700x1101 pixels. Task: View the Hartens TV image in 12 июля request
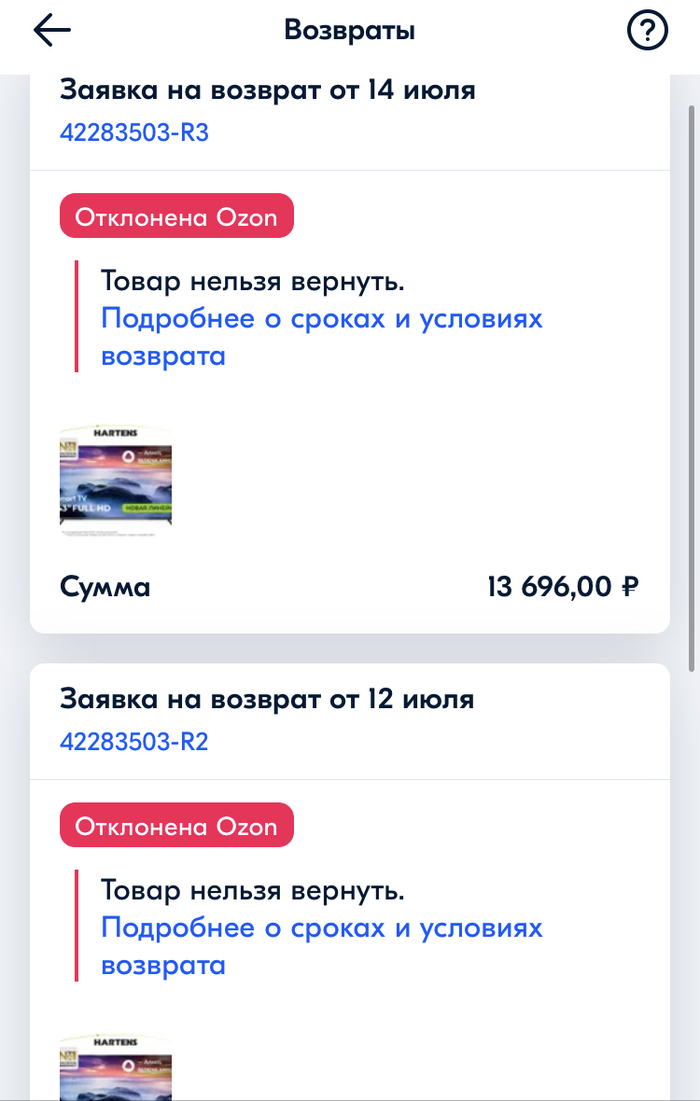pos(116,1070)
